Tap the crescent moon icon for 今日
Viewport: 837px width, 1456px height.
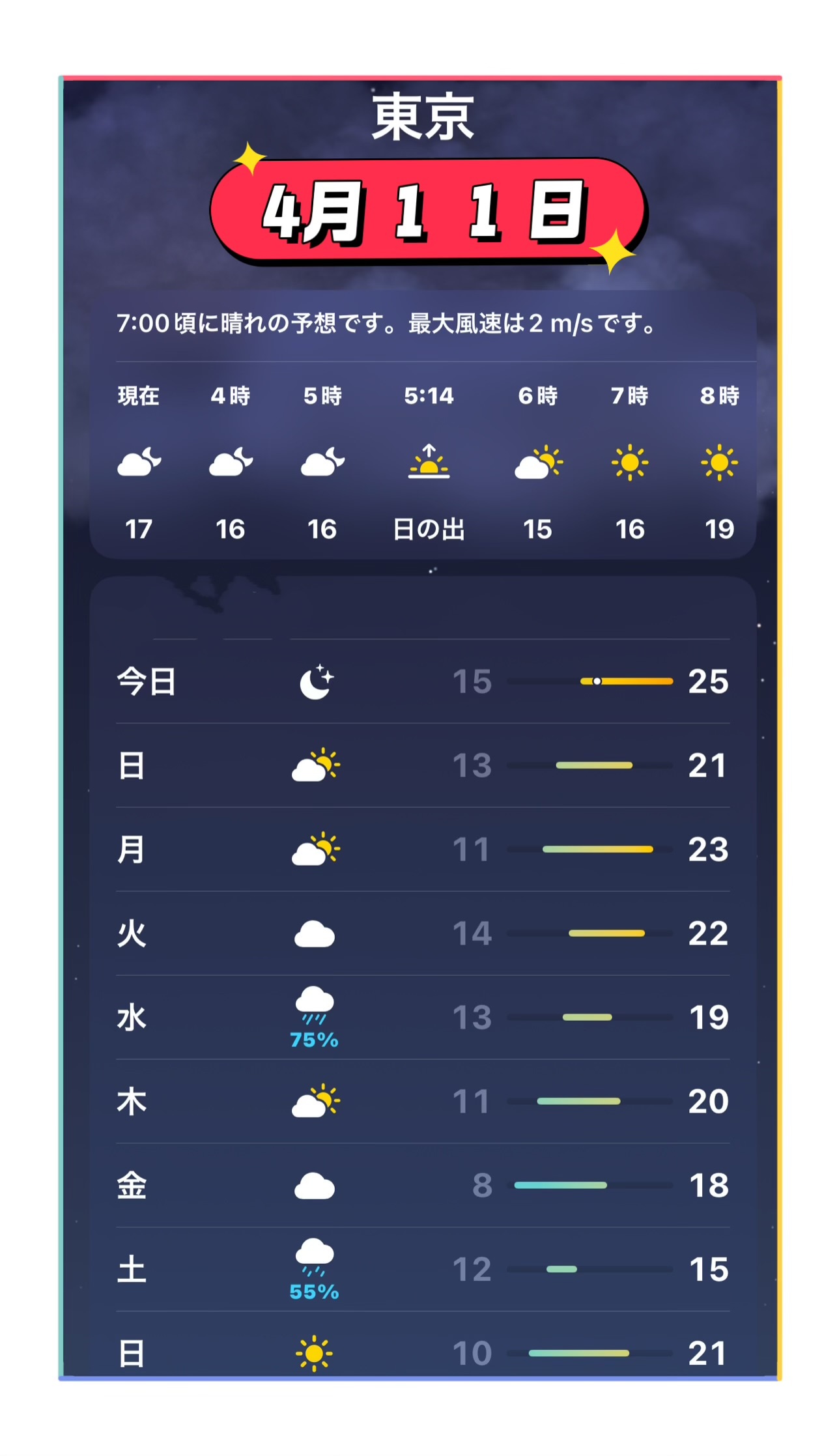tap(317, 681)
